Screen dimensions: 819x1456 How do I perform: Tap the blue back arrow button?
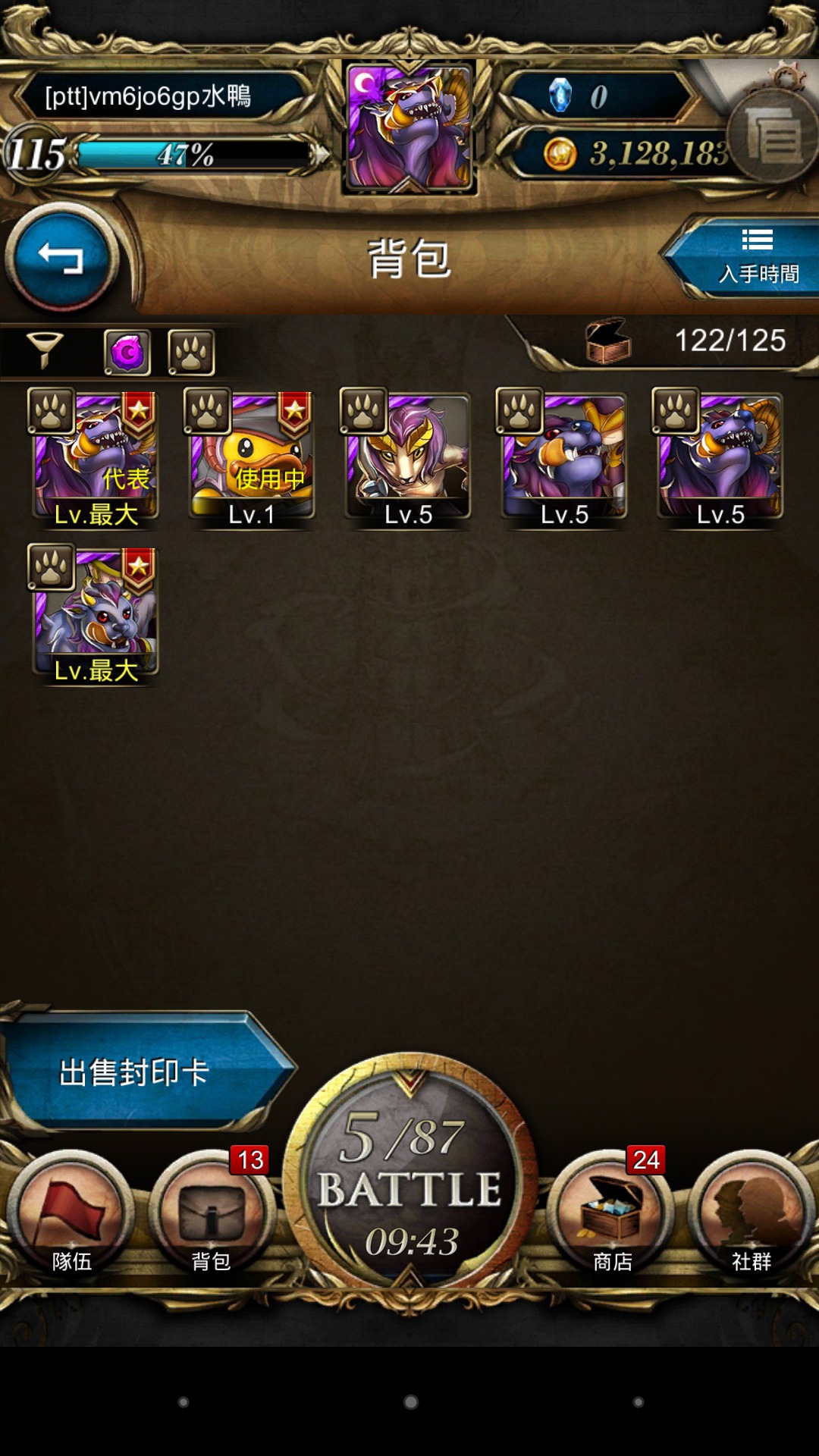click(62, 258)
